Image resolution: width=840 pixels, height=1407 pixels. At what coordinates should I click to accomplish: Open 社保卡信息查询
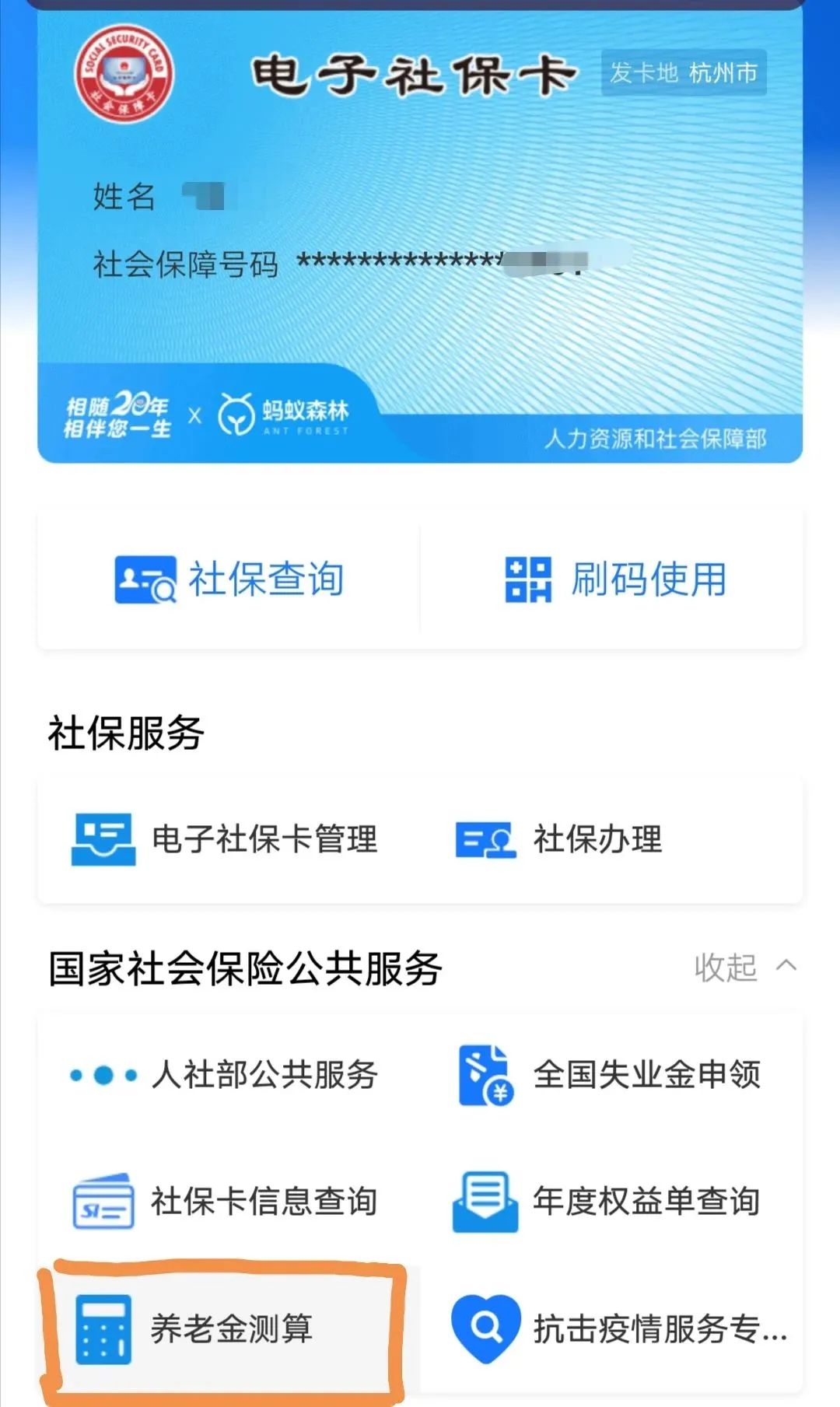(x=224, y=1202)
